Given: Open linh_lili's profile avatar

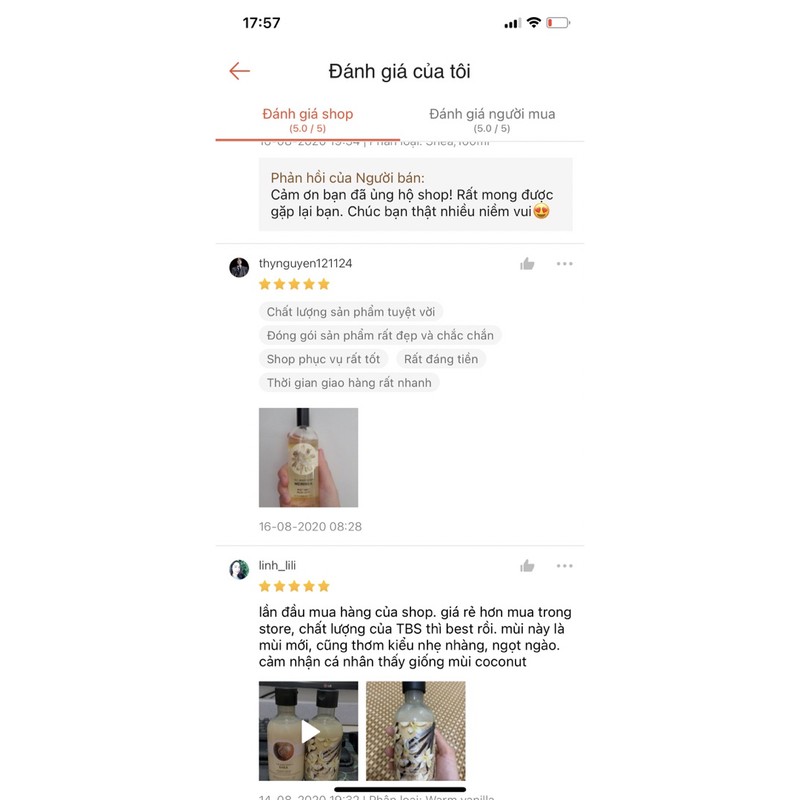Looking at the screenshot, I should [x=239, y=569].
